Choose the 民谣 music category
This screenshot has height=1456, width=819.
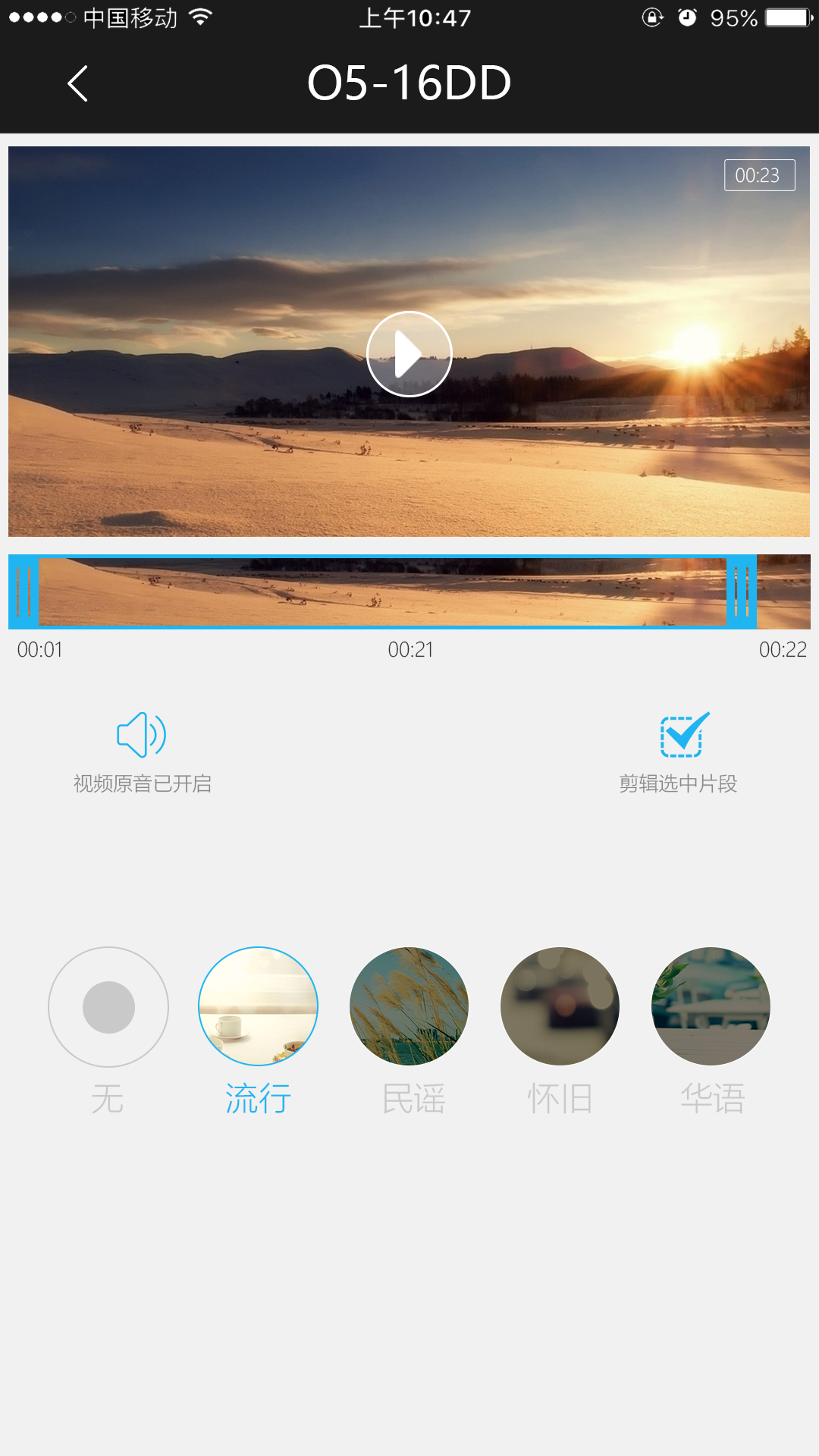tap(409, 1007)
